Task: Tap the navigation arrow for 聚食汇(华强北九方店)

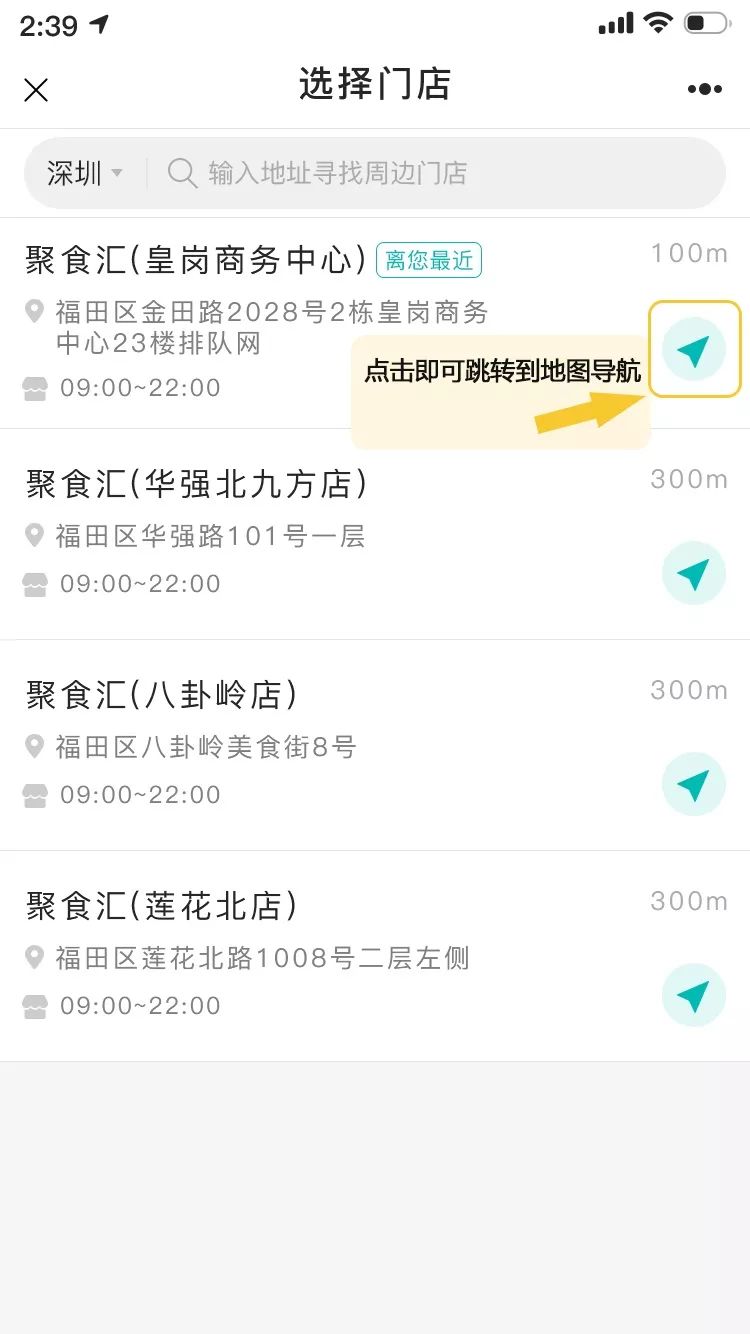Action: point(694,573)
